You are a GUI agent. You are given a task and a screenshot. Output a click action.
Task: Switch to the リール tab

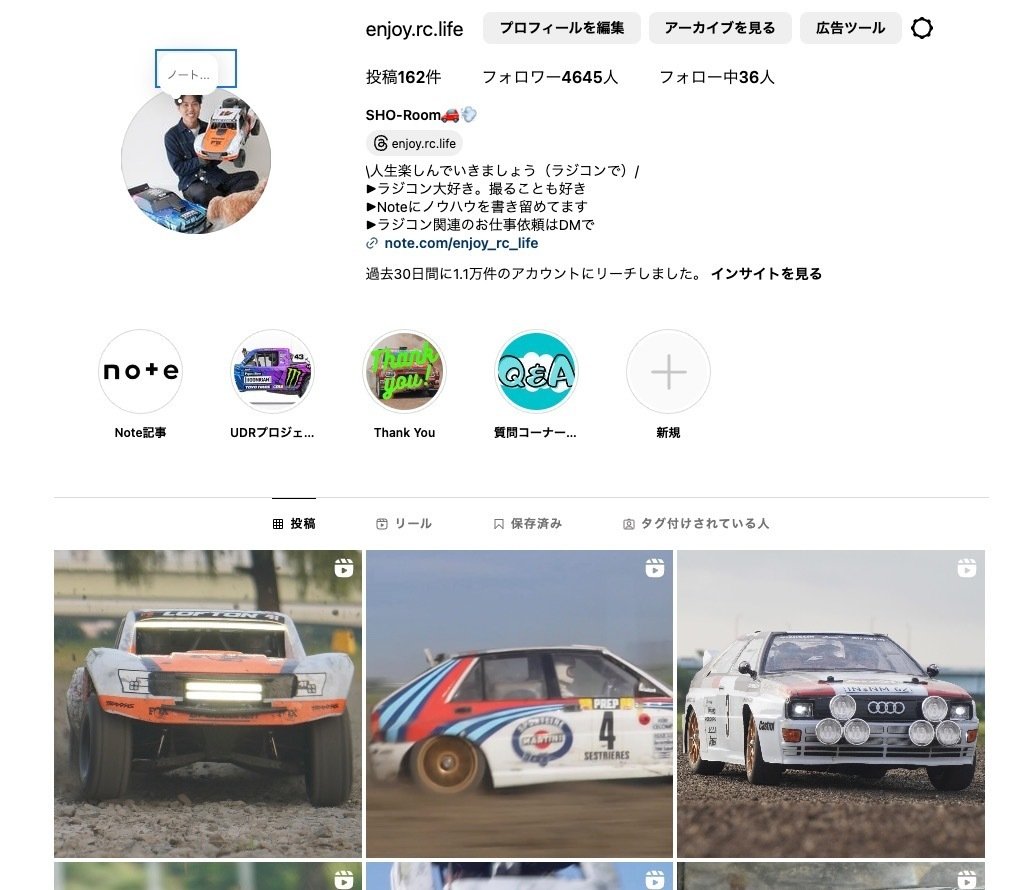pos(404,523)
